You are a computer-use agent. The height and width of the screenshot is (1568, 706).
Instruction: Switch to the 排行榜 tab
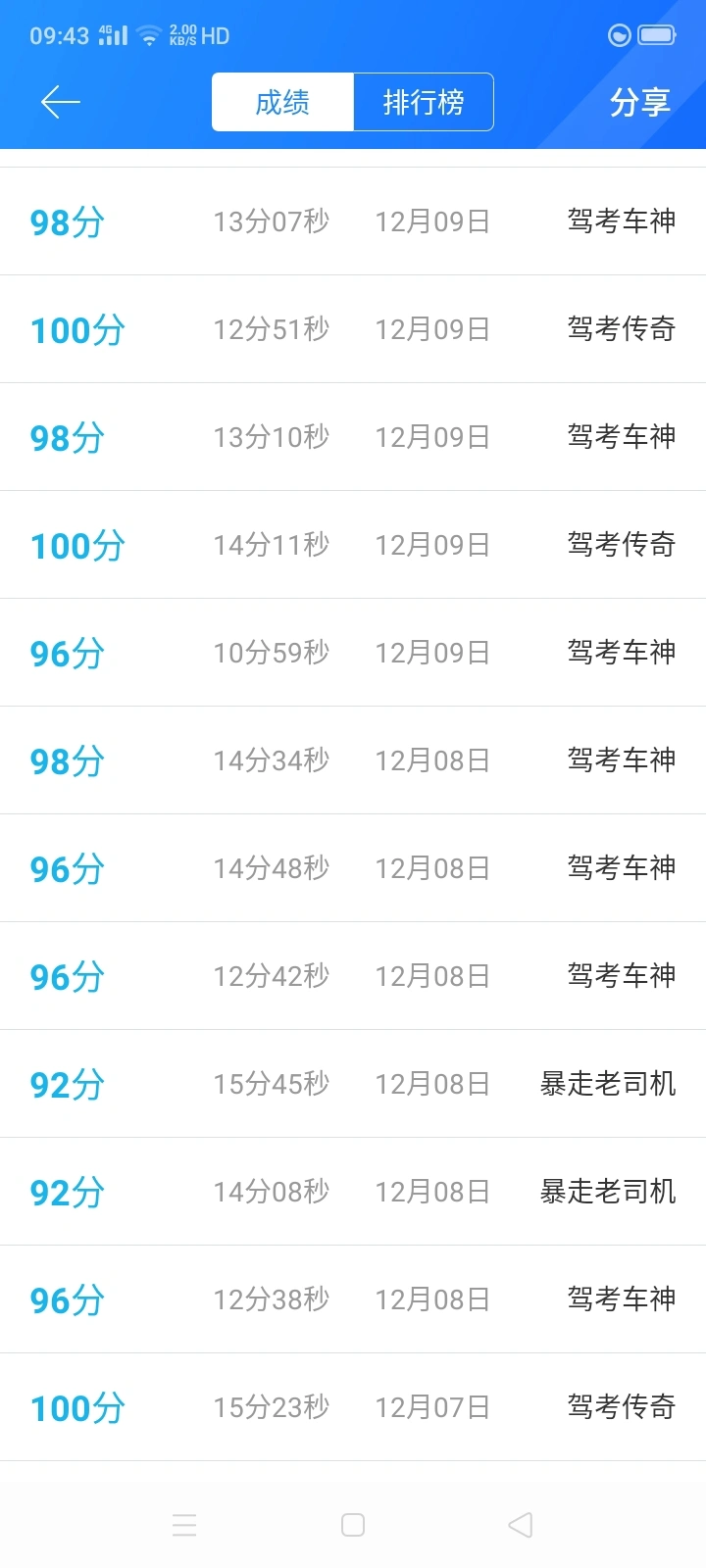423,102
